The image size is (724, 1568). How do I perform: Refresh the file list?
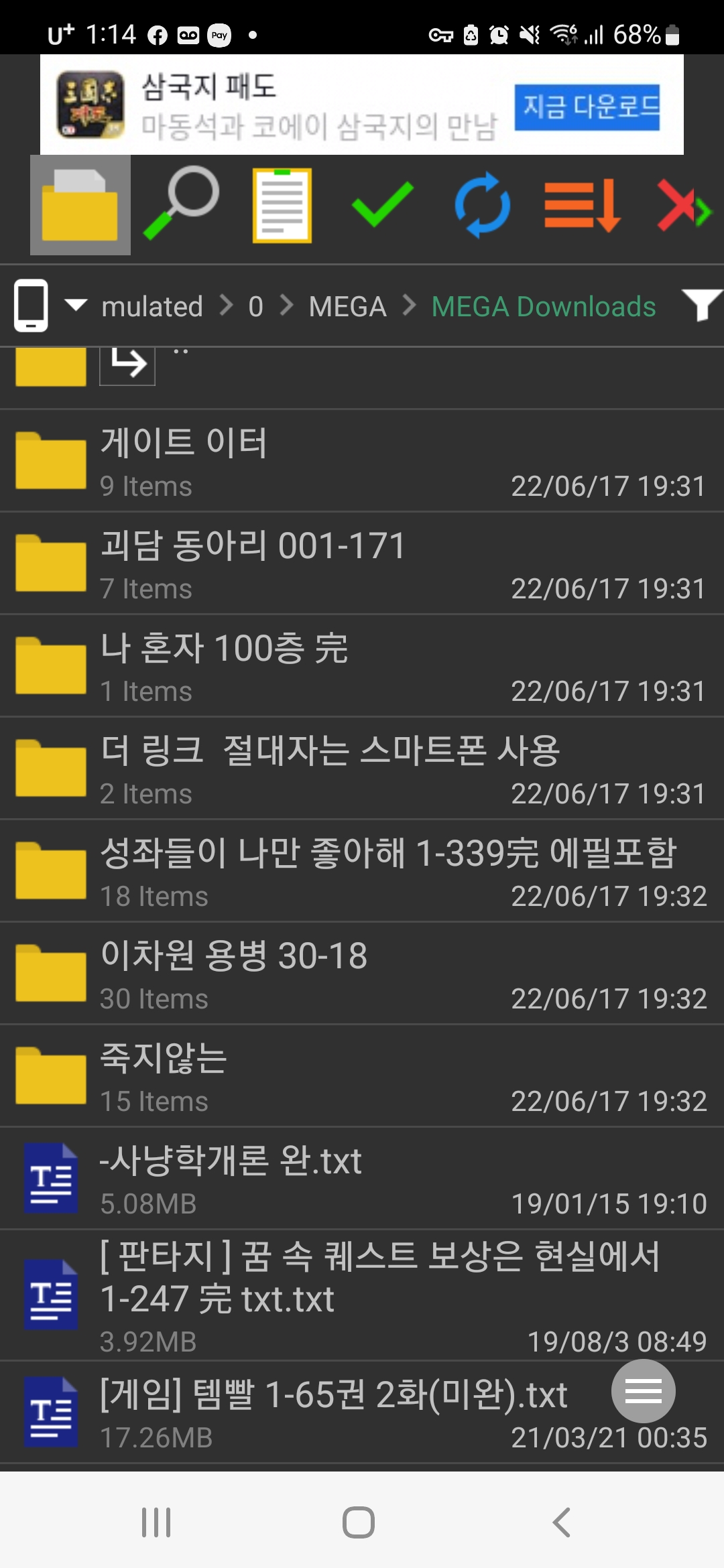point(483,205)
